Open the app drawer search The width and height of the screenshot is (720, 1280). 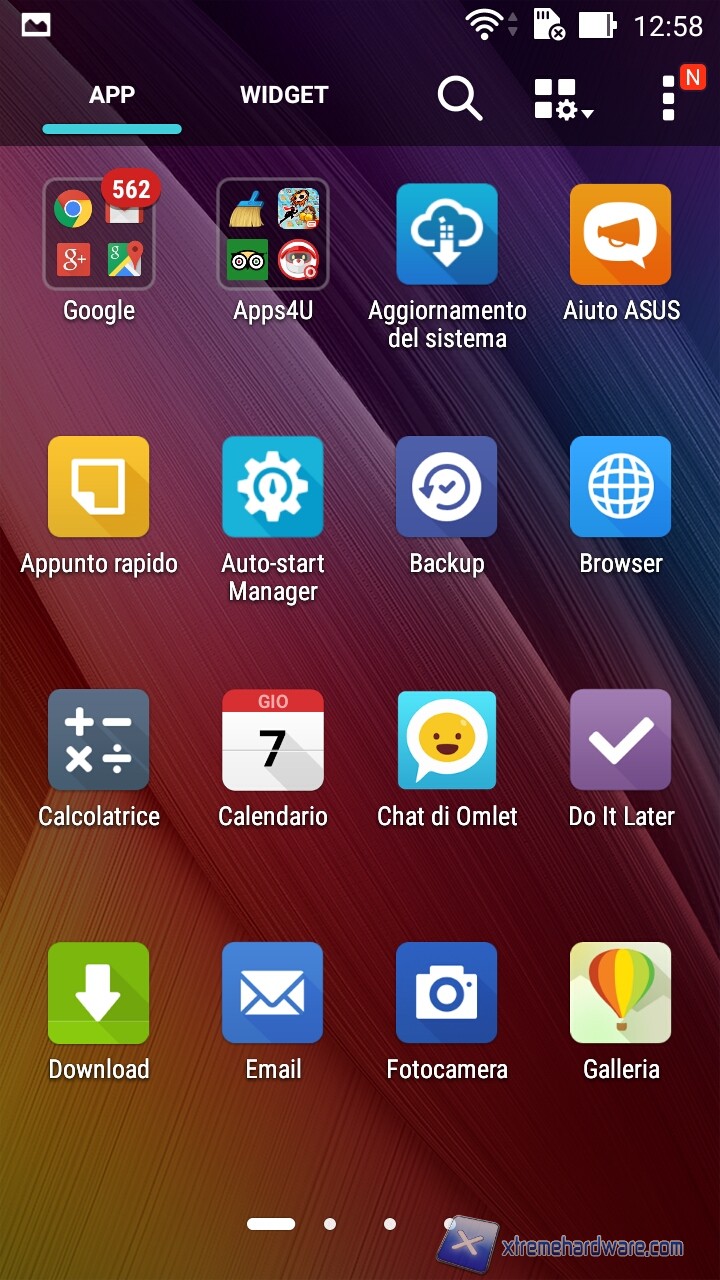[x=460, y=98]
